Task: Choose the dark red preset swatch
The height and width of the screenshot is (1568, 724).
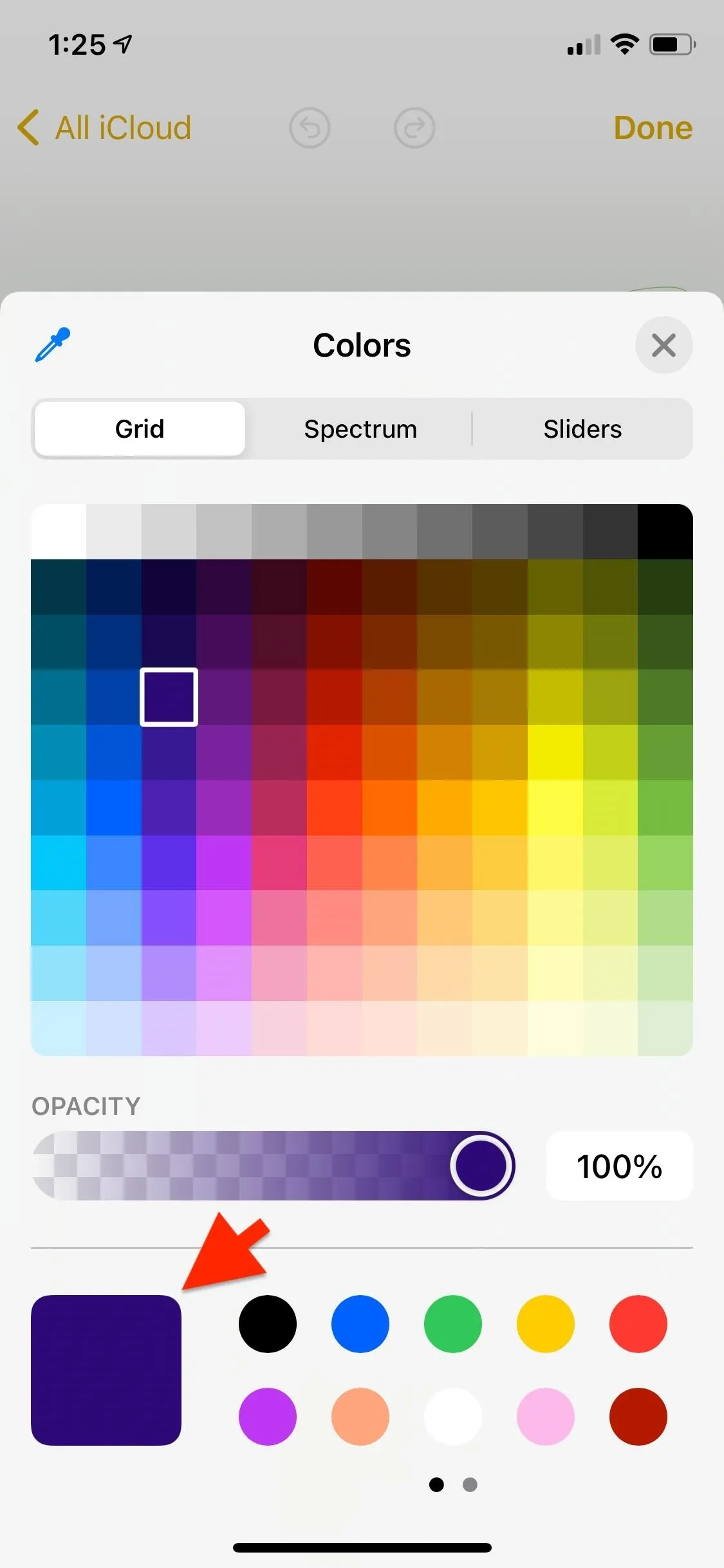Action: pos(638,1417)
